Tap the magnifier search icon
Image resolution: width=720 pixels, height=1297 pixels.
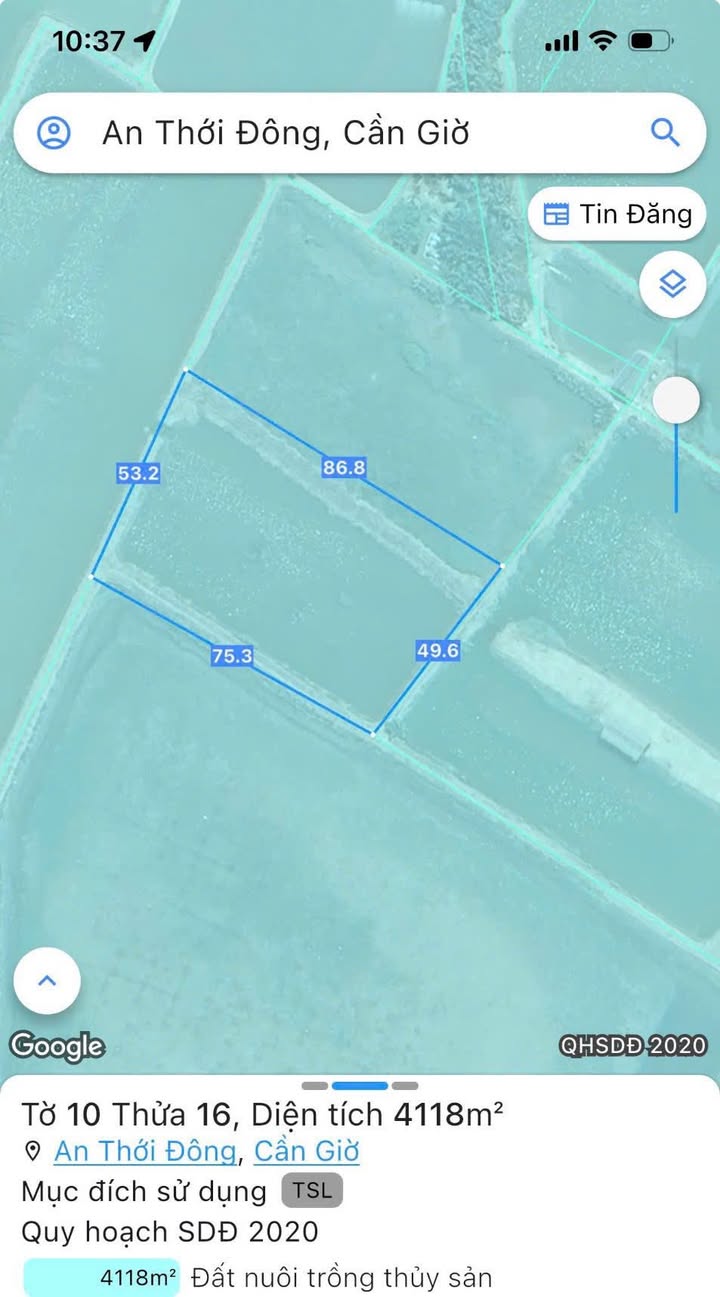click(665, 131)
